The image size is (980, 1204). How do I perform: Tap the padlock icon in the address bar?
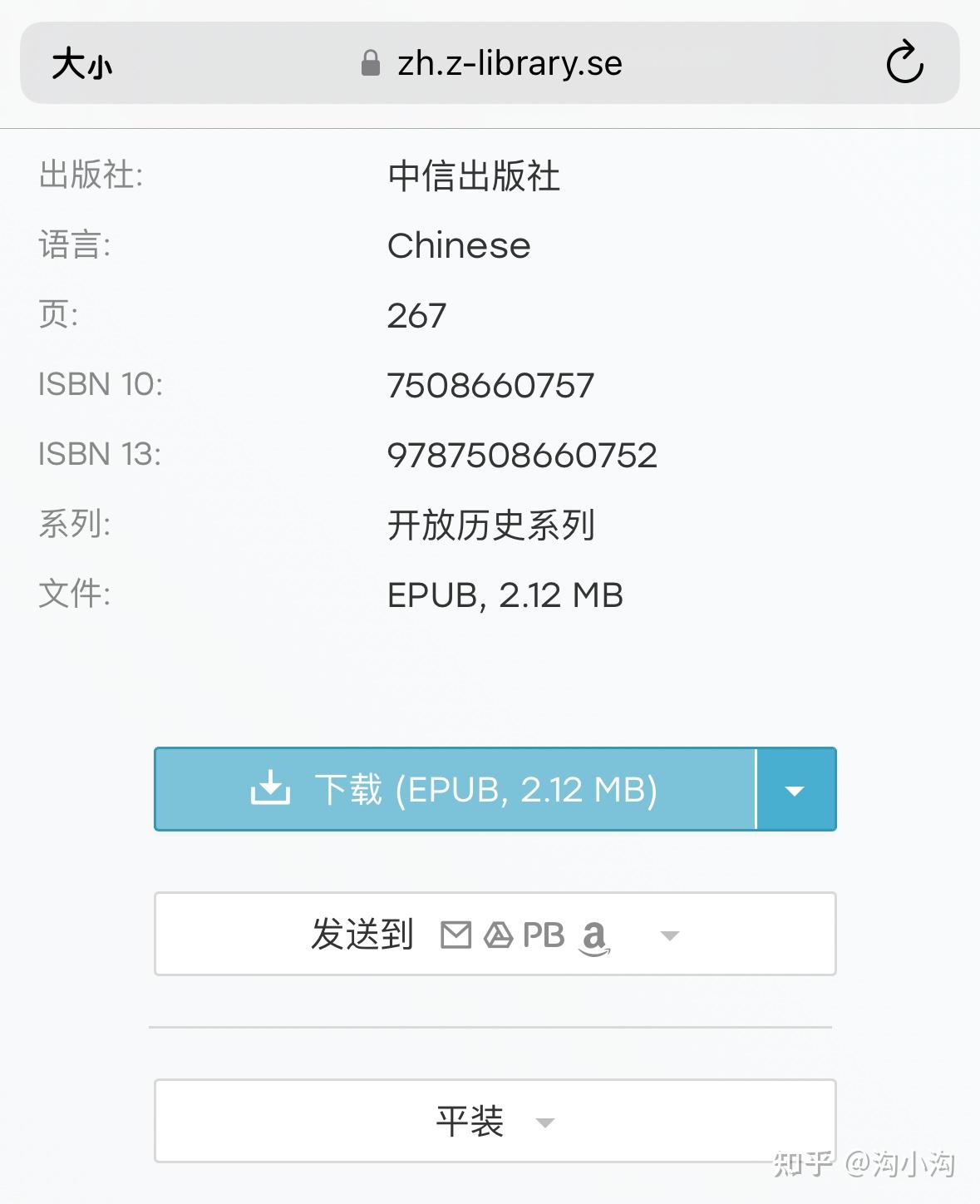[369, 62]
